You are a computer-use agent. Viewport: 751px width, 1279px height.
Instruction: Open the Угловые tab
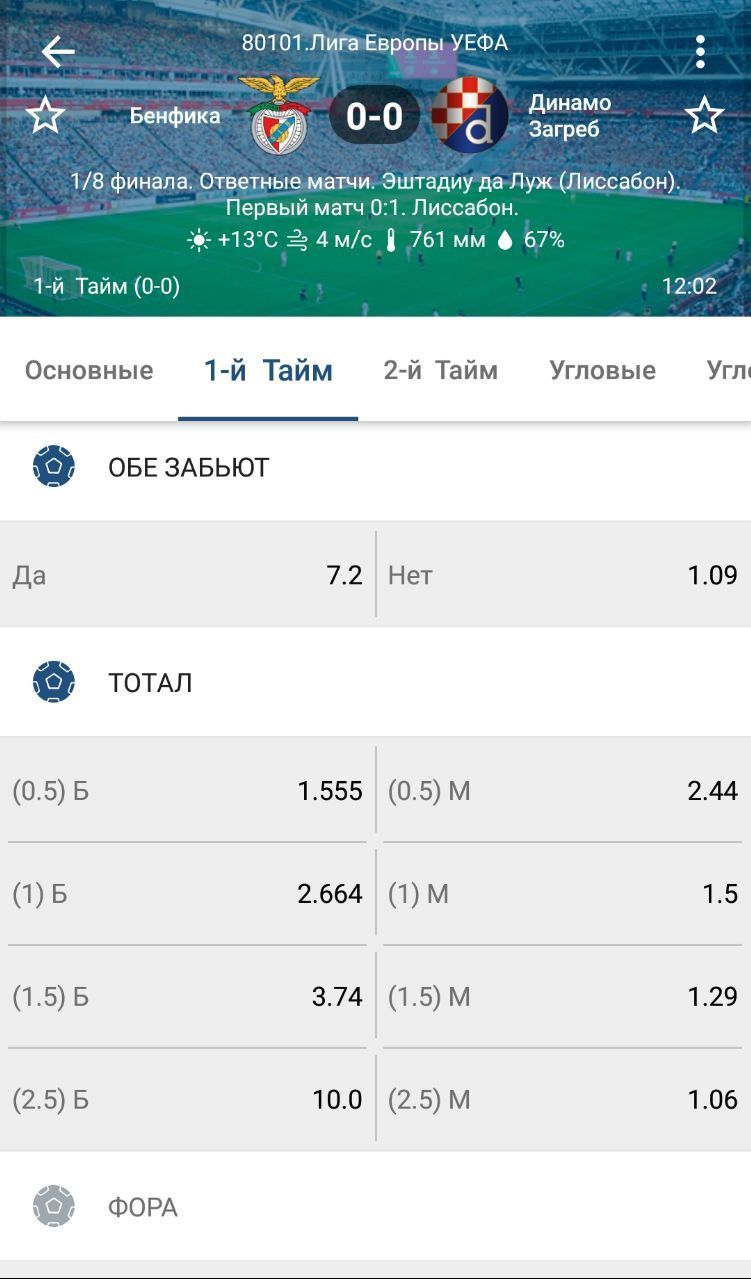pos(602,370)
